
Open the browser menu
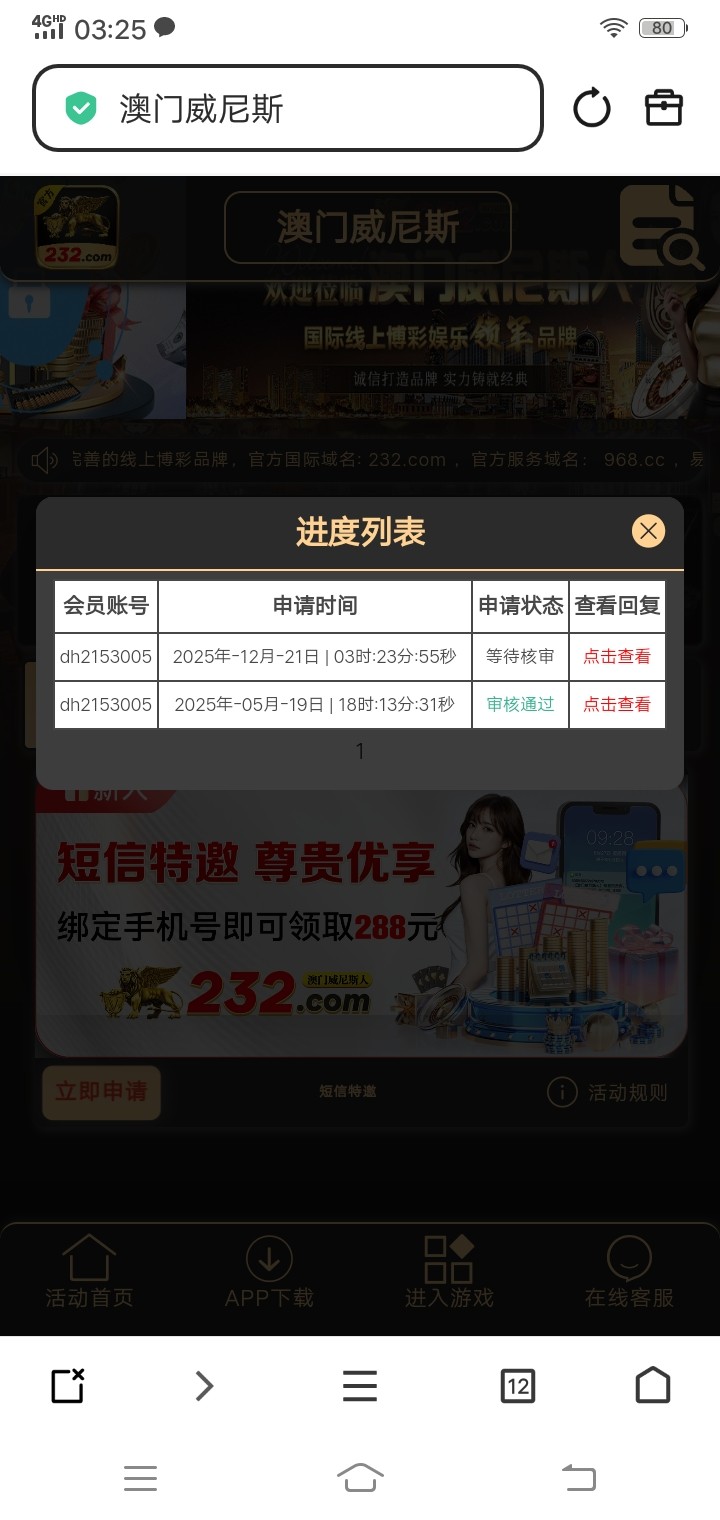pyautogui.click(x=360, y=1386)
